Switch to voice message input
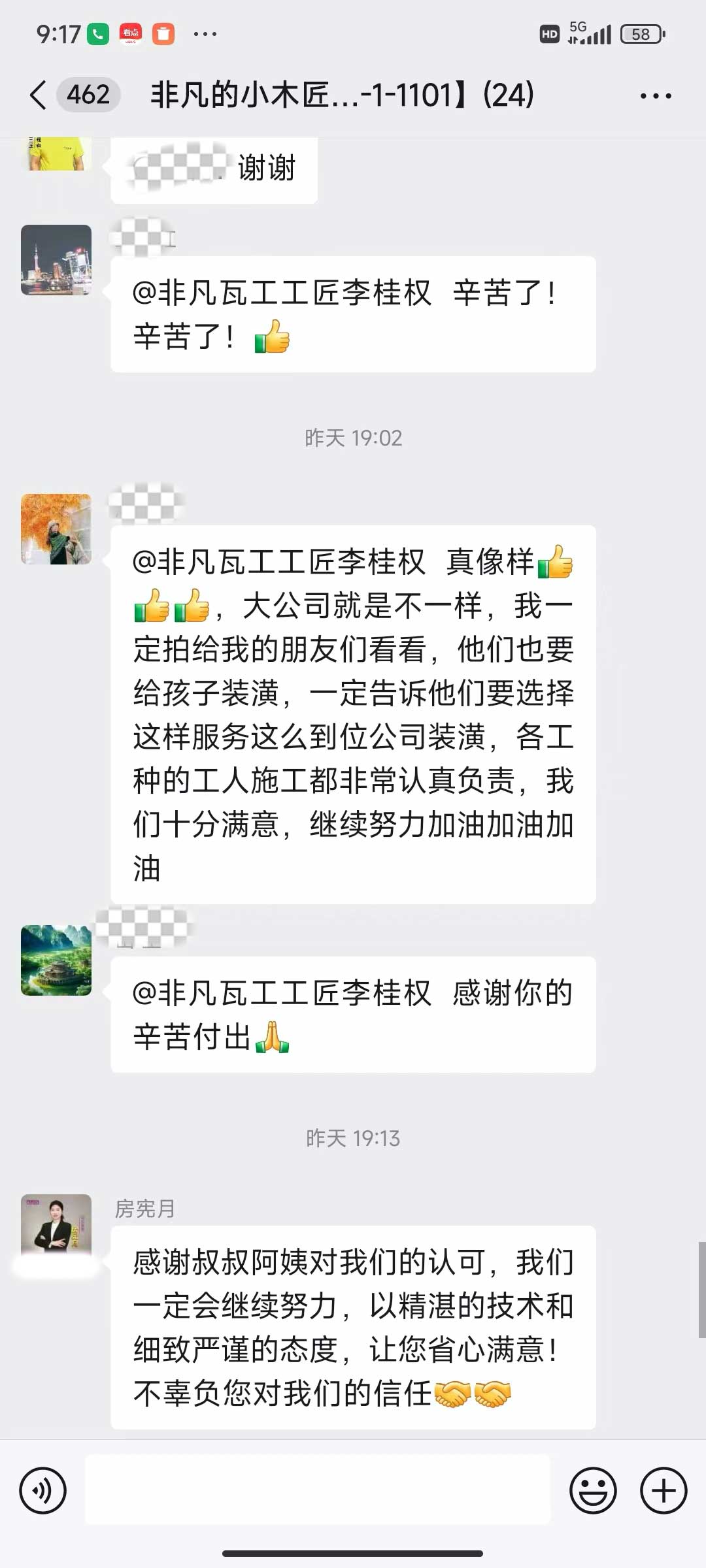This screenshot has height=1568, width=706. (x=43, y=1491)
